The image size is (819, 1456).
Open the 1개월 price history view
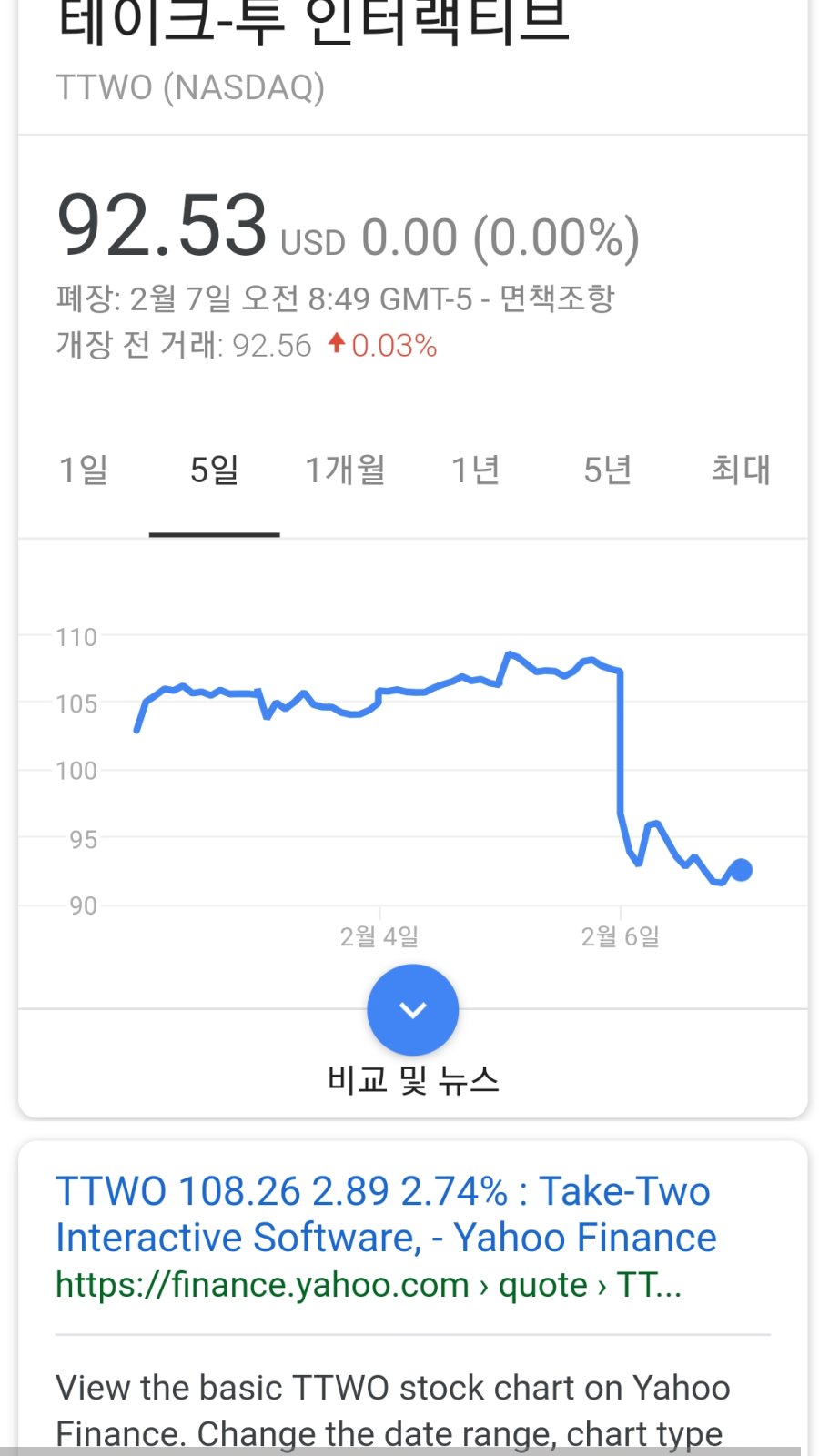[x=344, y=470]
